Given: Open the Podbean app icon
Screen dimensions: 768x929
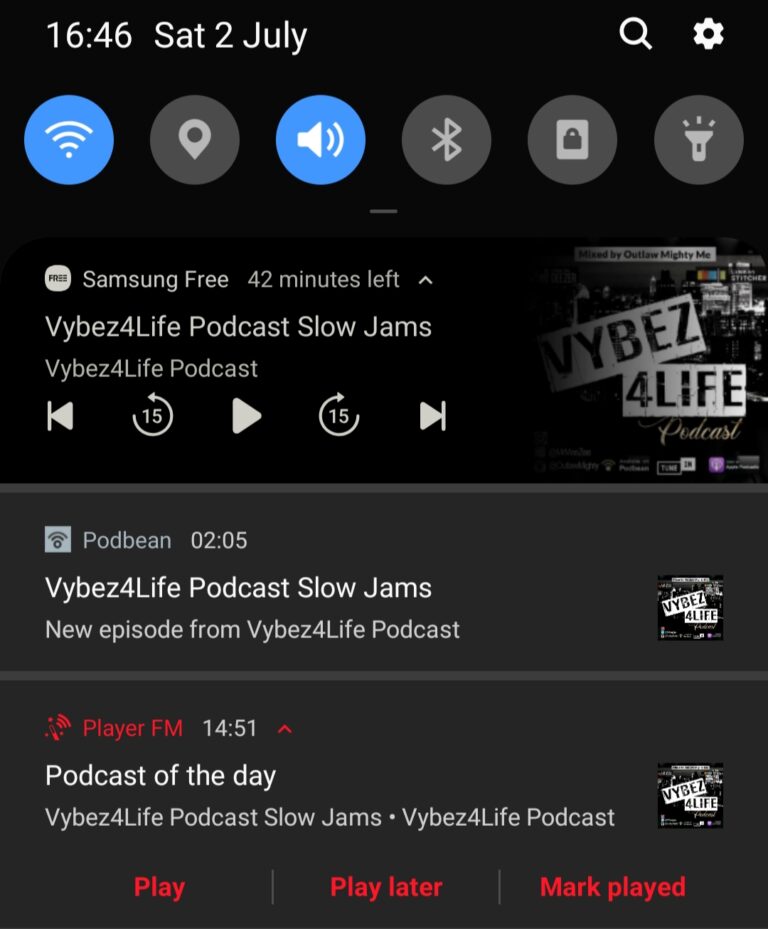Looking at the screenshot, I should click(60, 540).
